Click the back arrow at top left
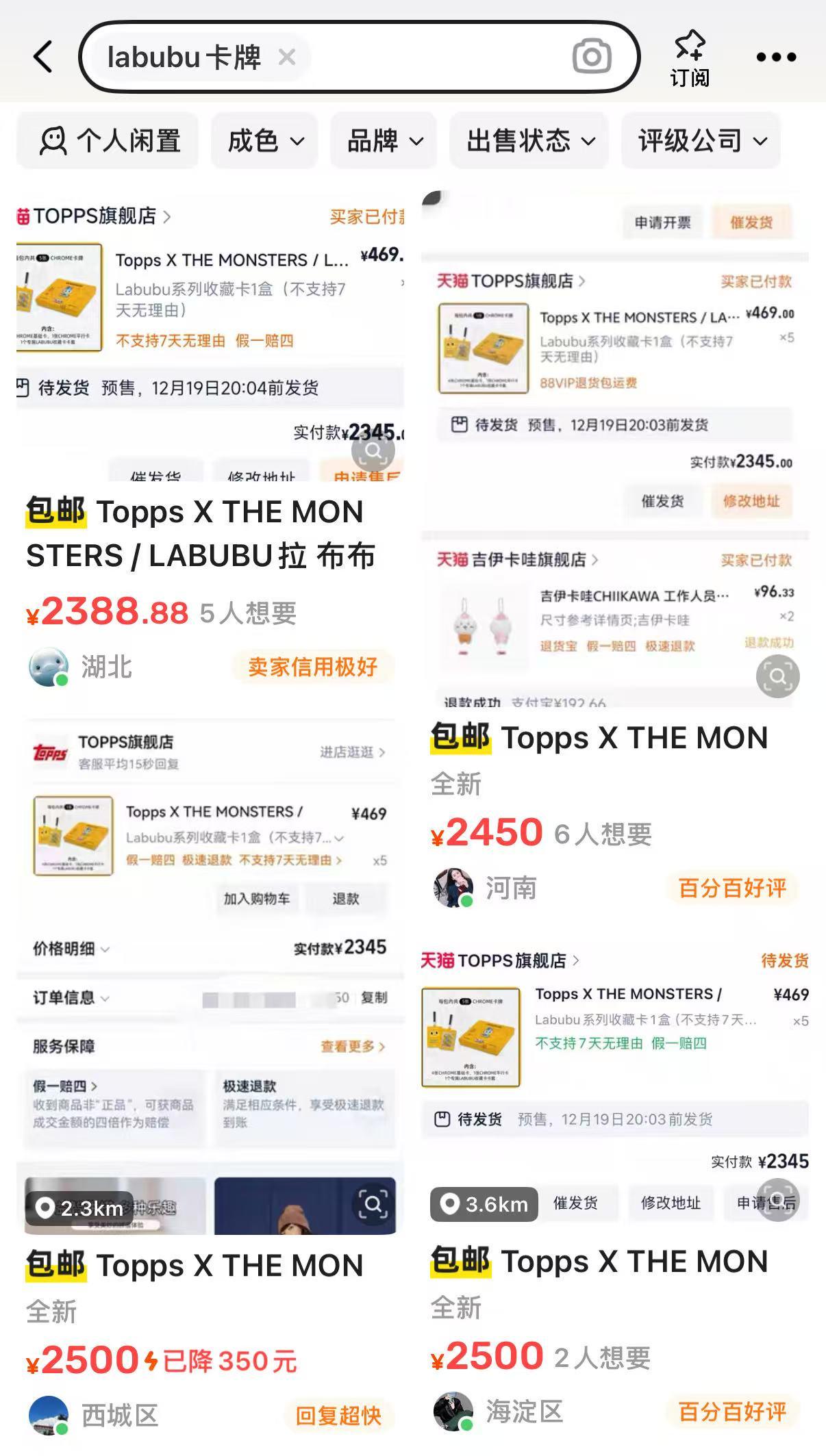 tap(42, 57)
